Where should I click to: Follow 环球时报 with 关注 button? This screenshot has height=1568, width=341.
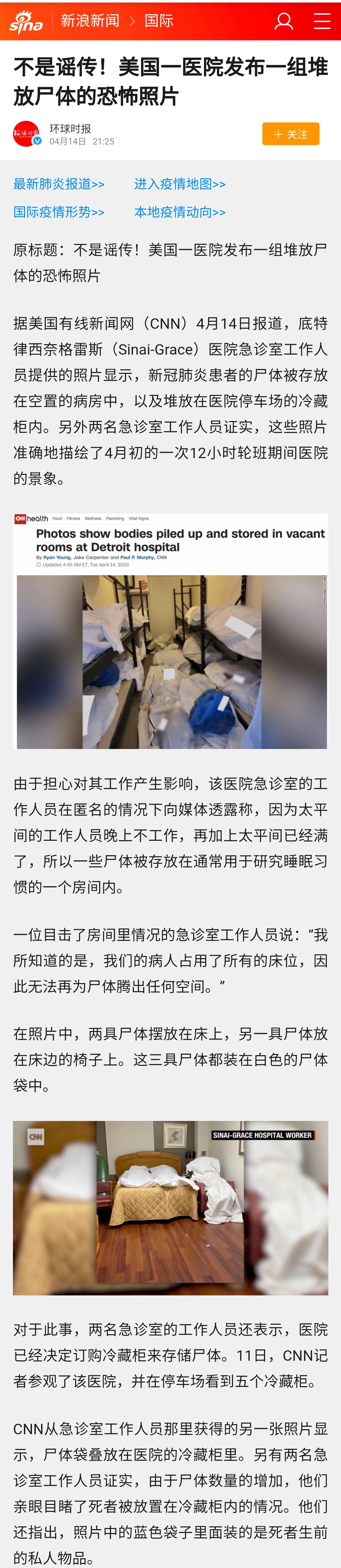coord(290,134)
